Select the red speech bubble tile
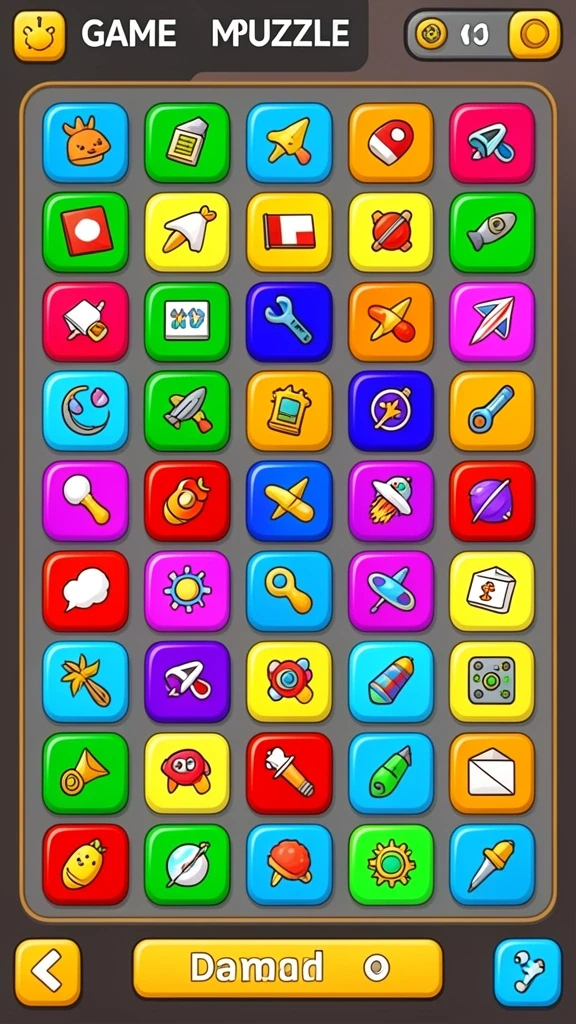 pos(86,590)
